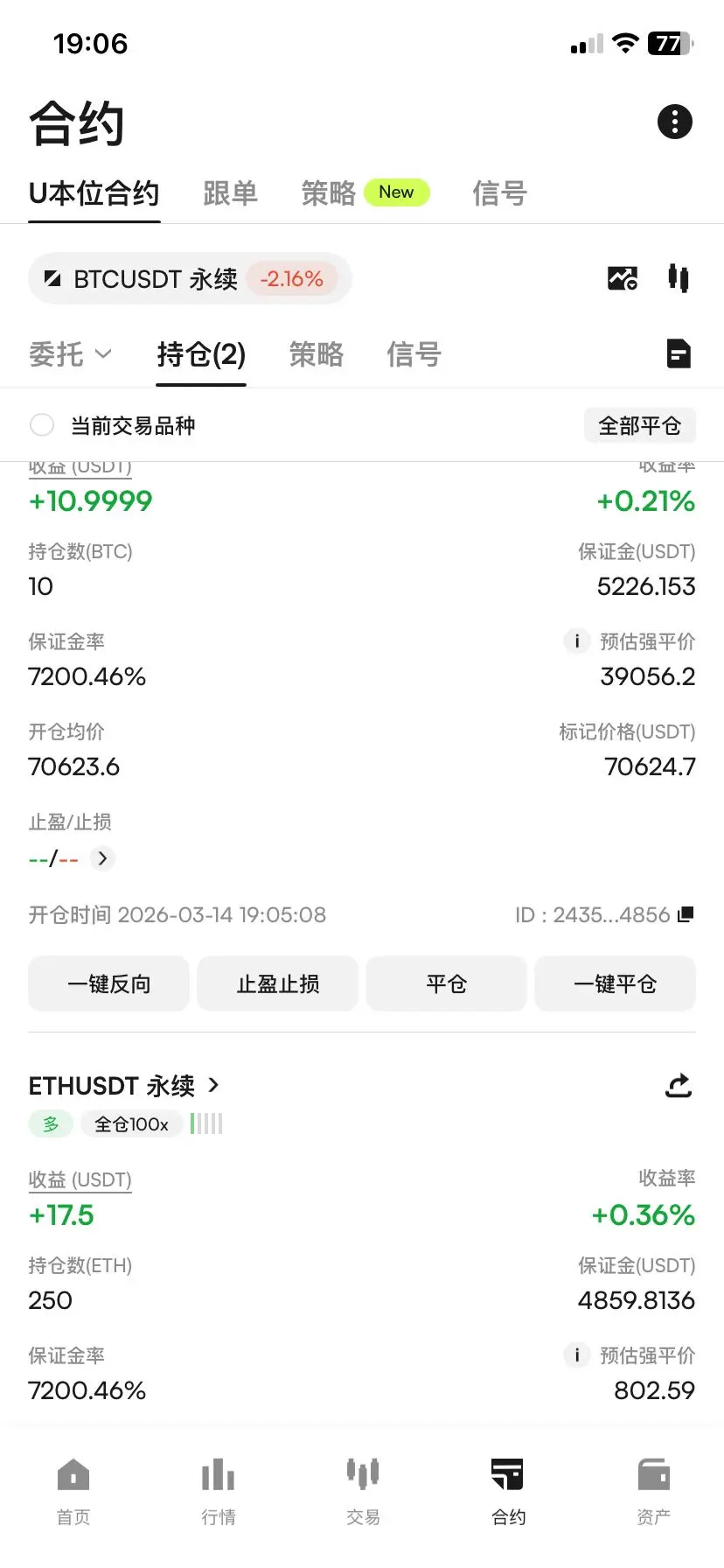Open the 预估强平价 info icon for BTC
The image size is (724, 1568).
(576, 641)
